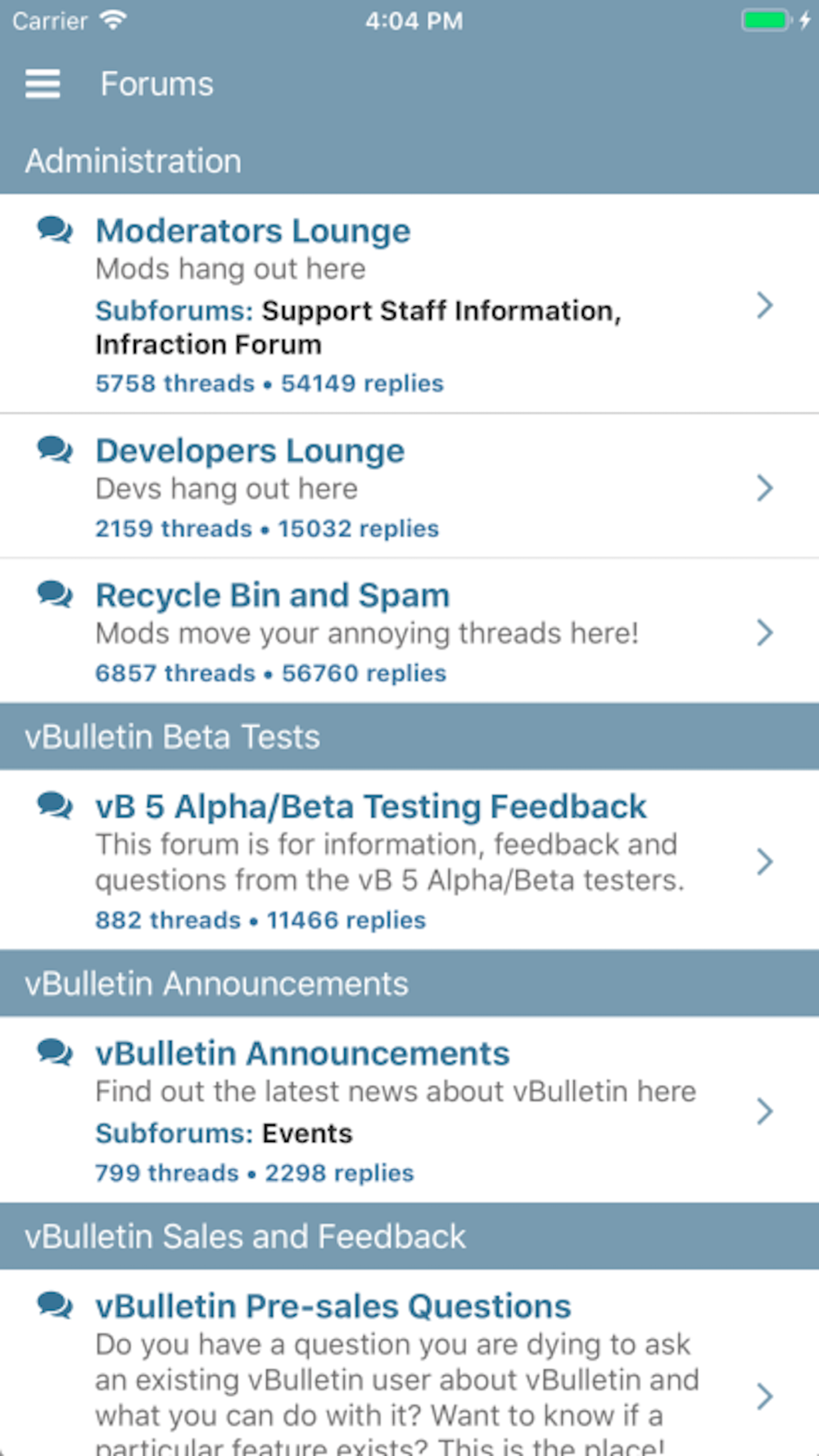Open the Moderators Lounge forum

pos(409,304)
